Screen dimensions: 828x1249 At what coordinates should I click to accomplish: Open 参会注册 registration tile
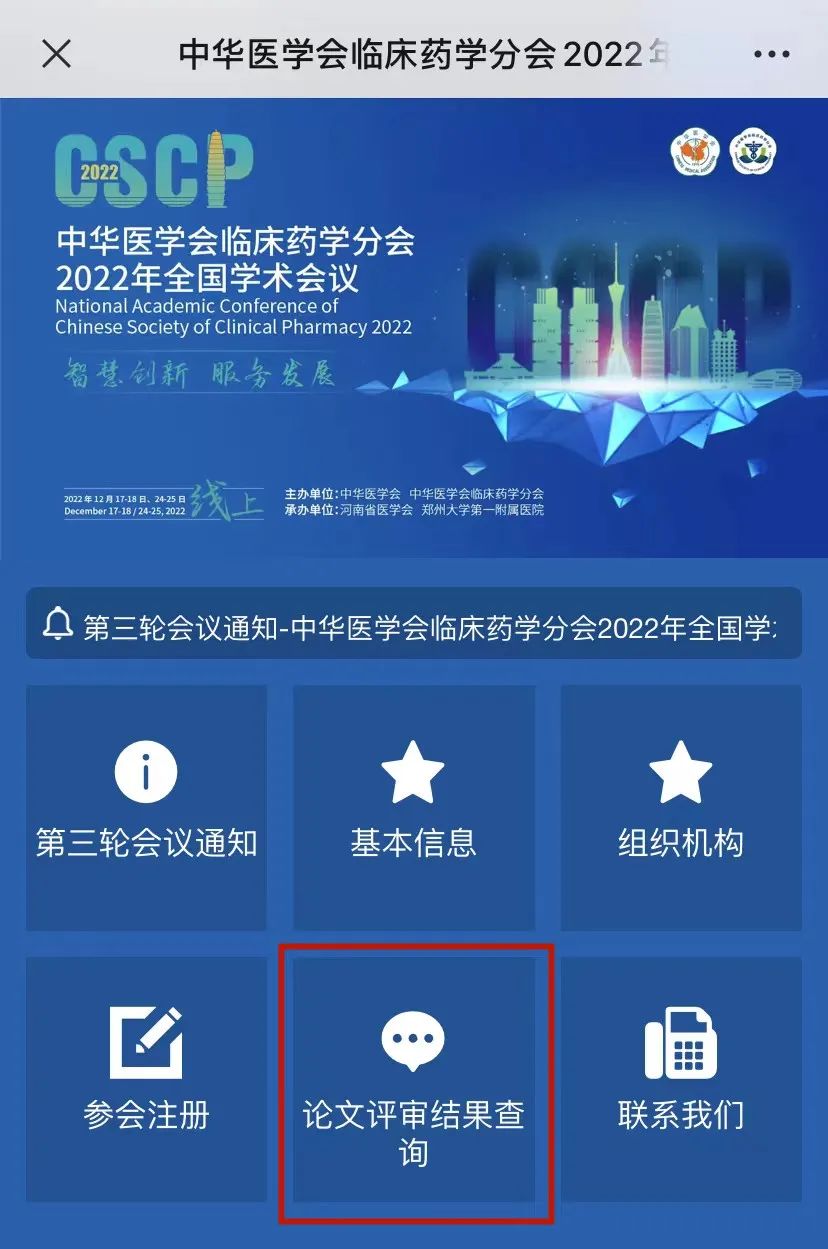146,1078
